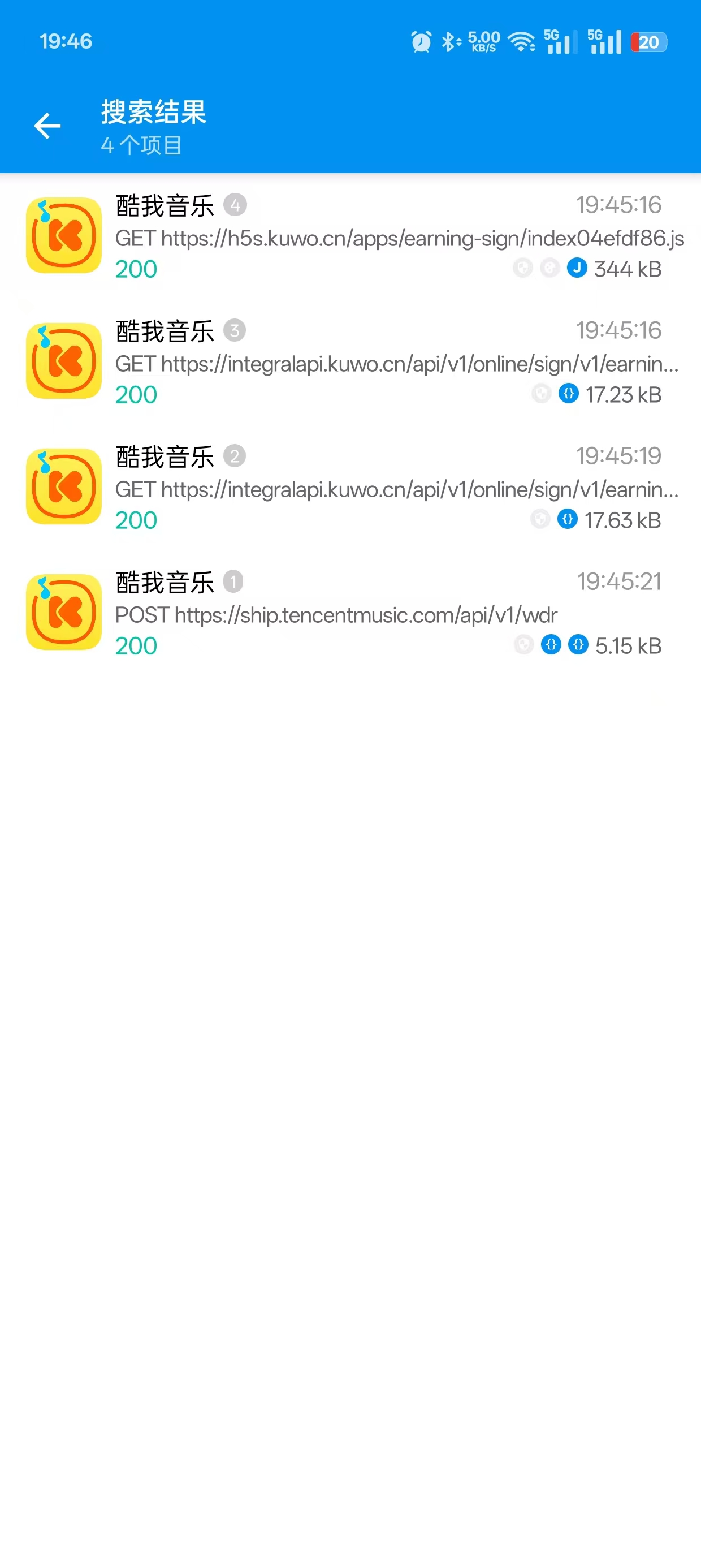Open the 17.63 kB integralapi.kuwo.cn request

tap(350, 487)
